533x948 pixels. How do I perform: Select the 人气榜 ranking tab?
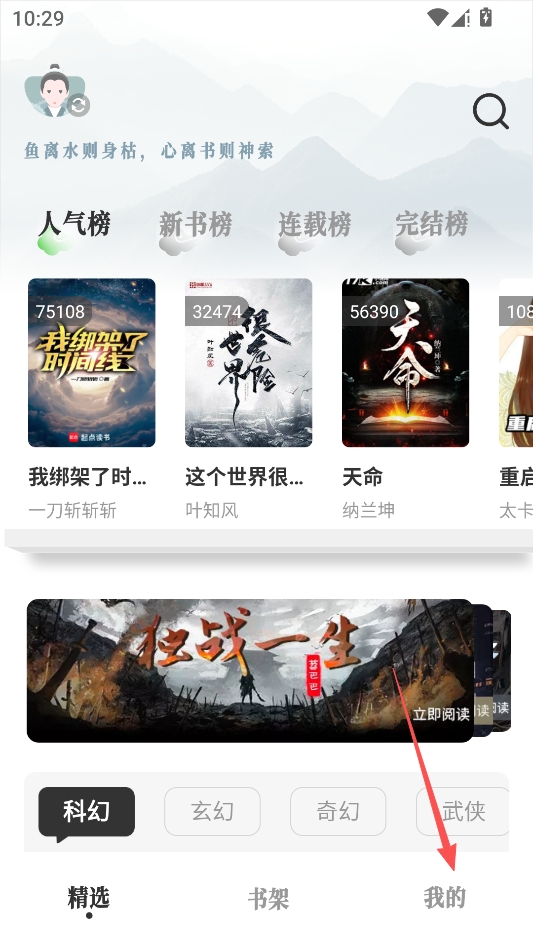tap(74, 224)
